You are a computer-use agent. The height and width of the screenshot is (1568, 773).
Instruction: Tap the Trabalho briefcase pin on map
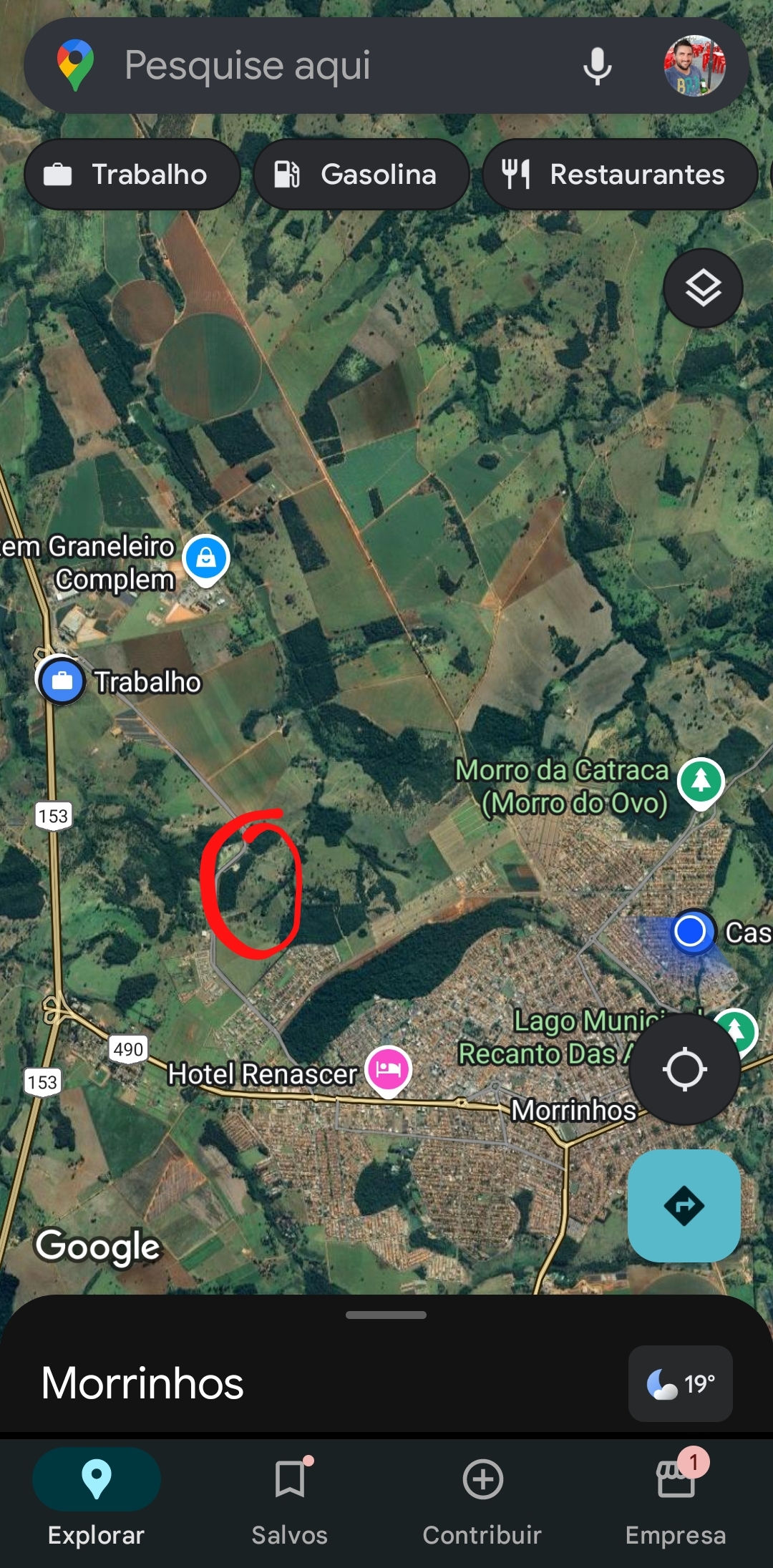tap(62, 681)
